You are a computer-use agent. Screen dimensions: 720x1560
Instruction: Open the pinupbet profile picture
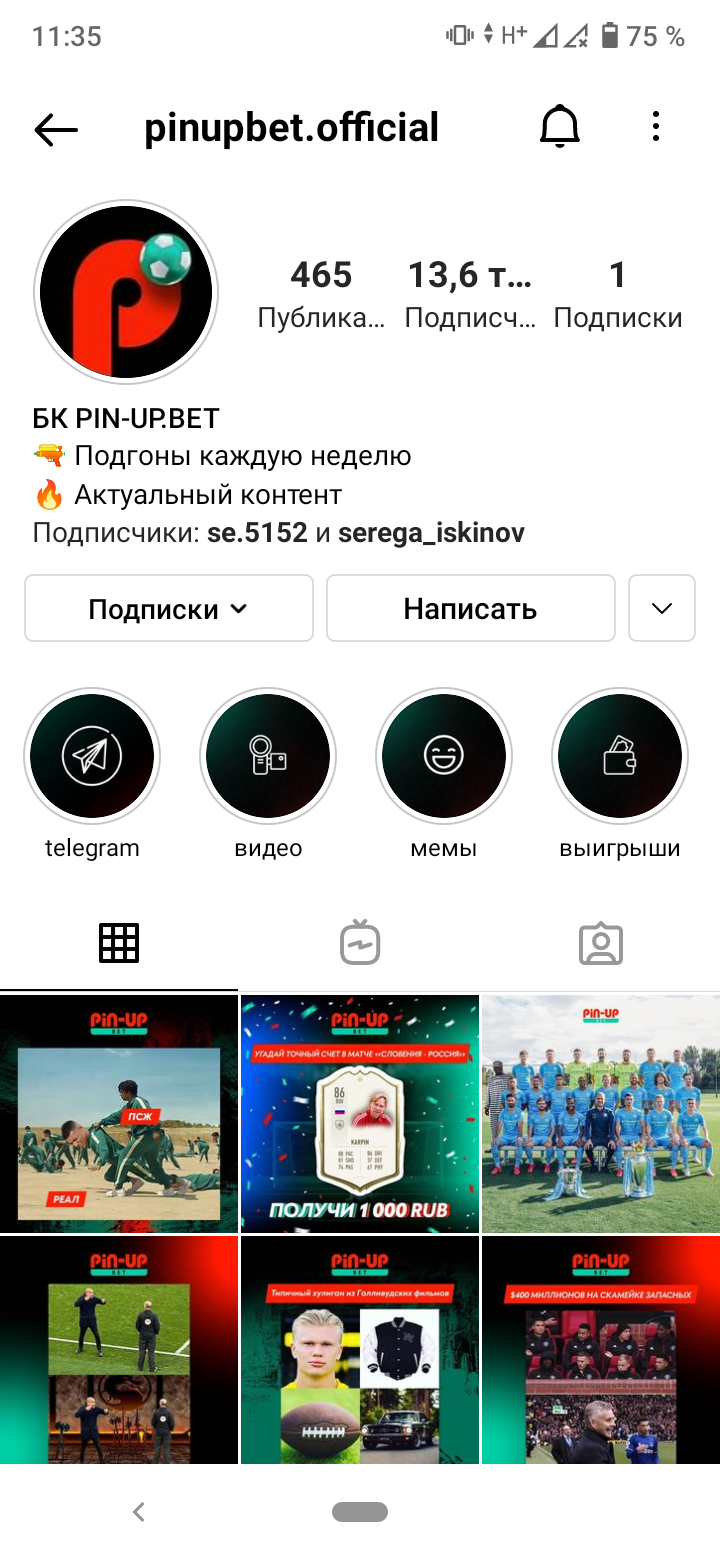click(126, 291)
